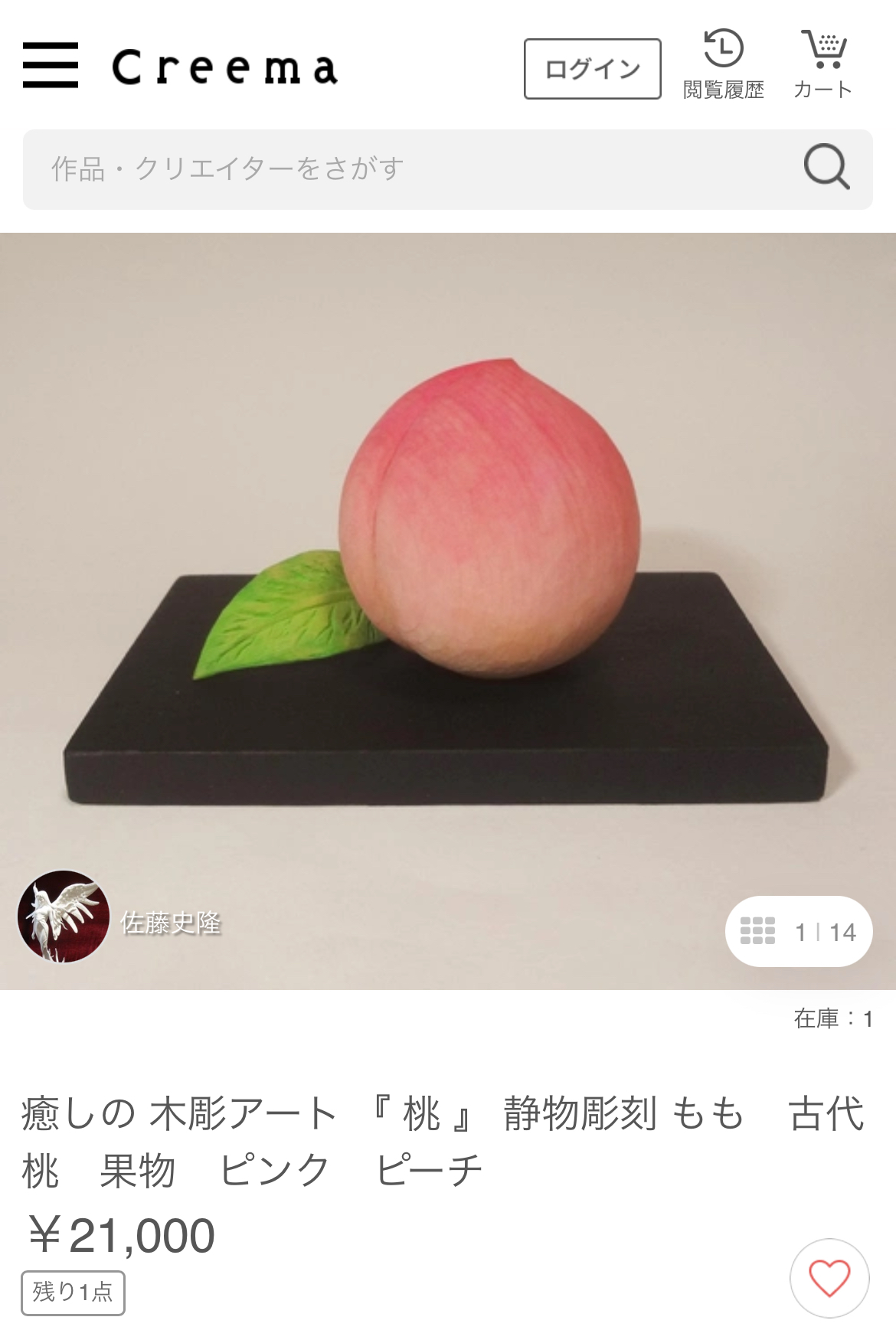896x1330 pixels.
Task: Open 閲覧履歴 browsing history
Action: pyautogui.click(x=723, y=65)
